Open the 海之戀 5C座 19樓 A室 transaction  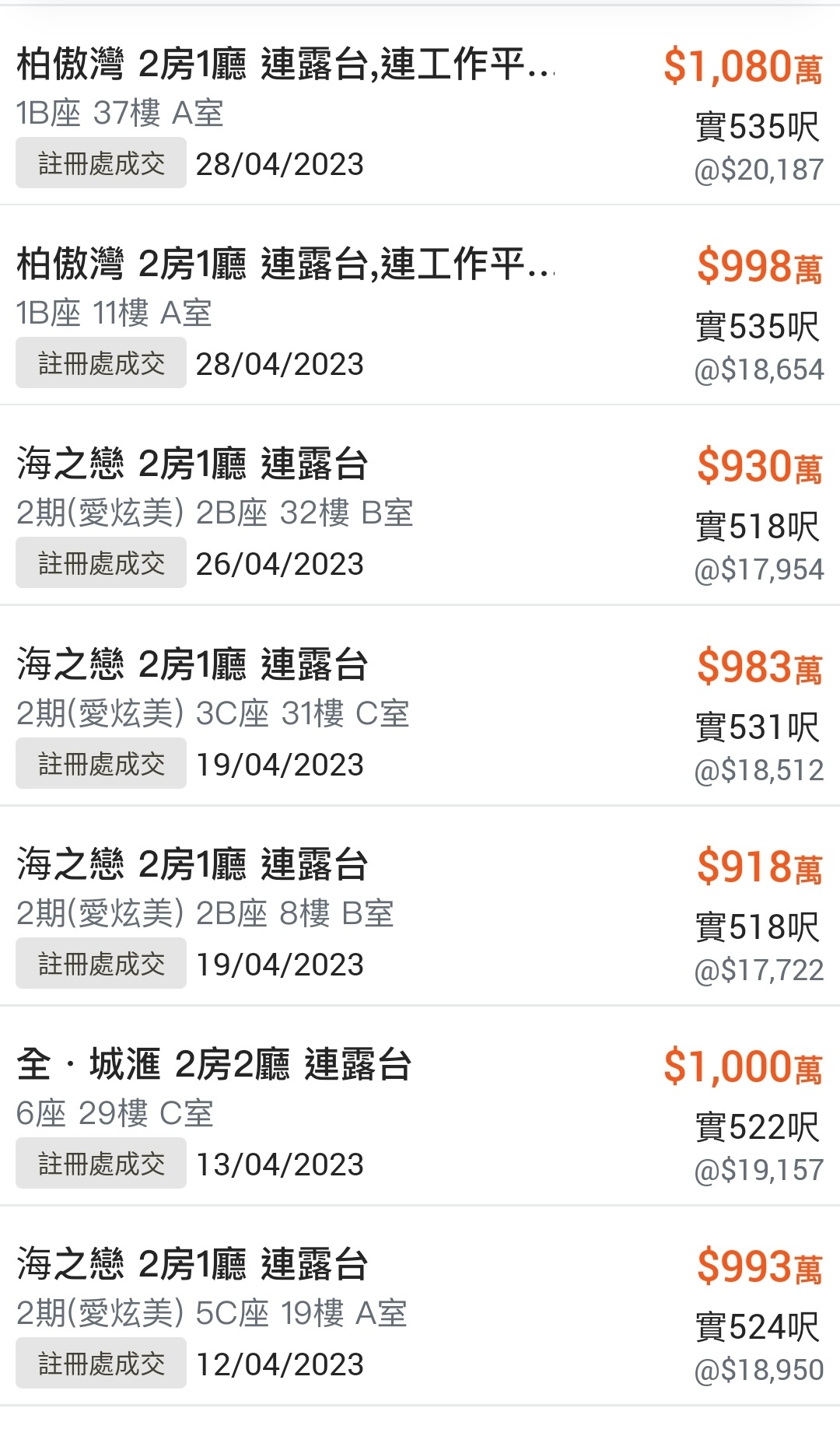420,1305
